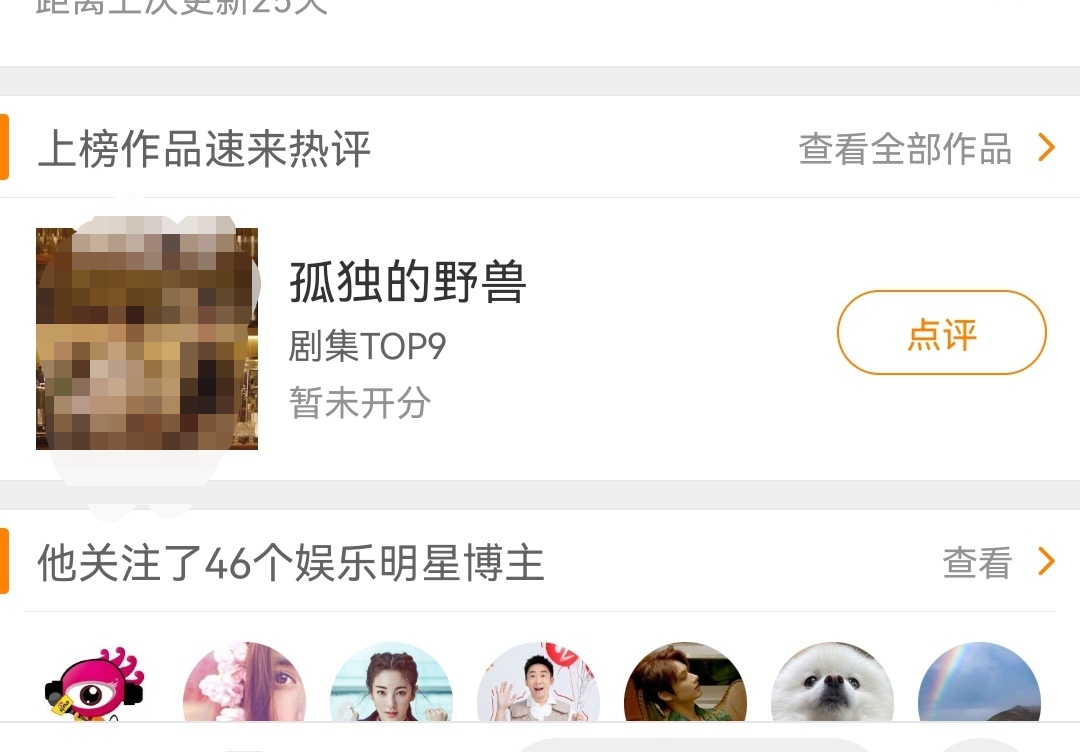Tap the 点评 button for 孤独的野兽
The height and width of the screenshot is (752, 1080).
click(x=941, y=334)
